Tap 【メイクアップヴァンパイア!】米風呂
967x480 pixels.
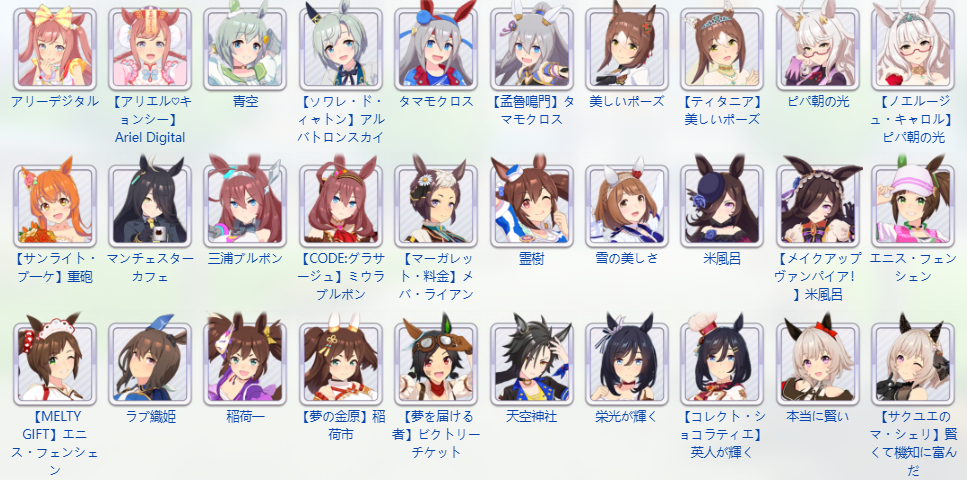click(818, 205)
